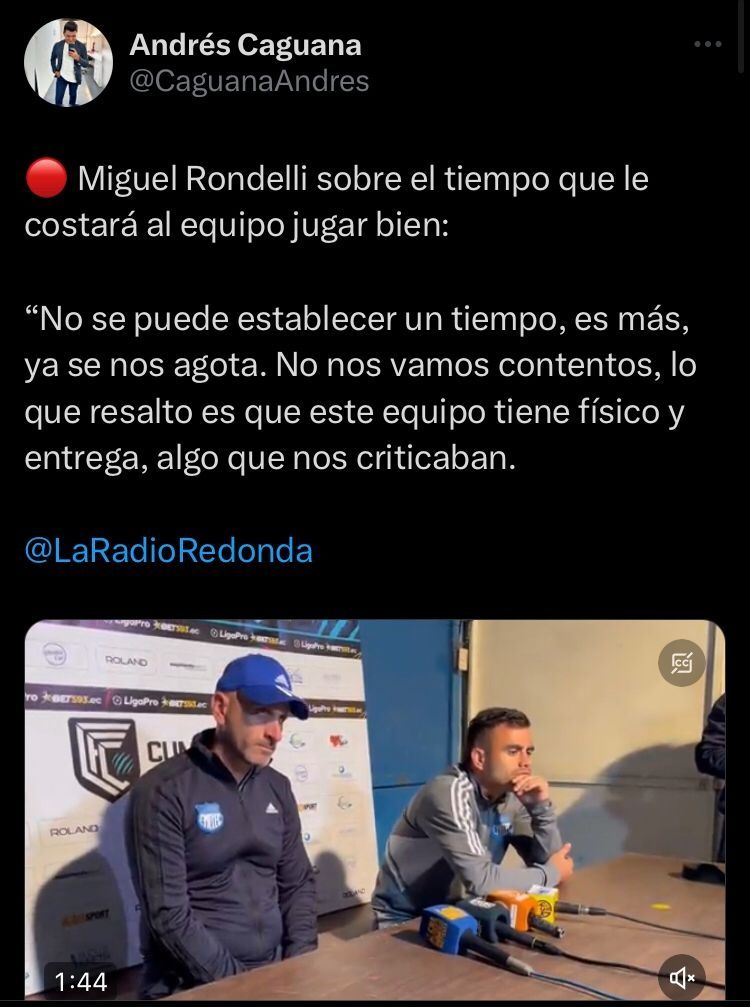View the Andrés Caguana account name
Screen dimensions: 750x1007
(x=246, y=44)
